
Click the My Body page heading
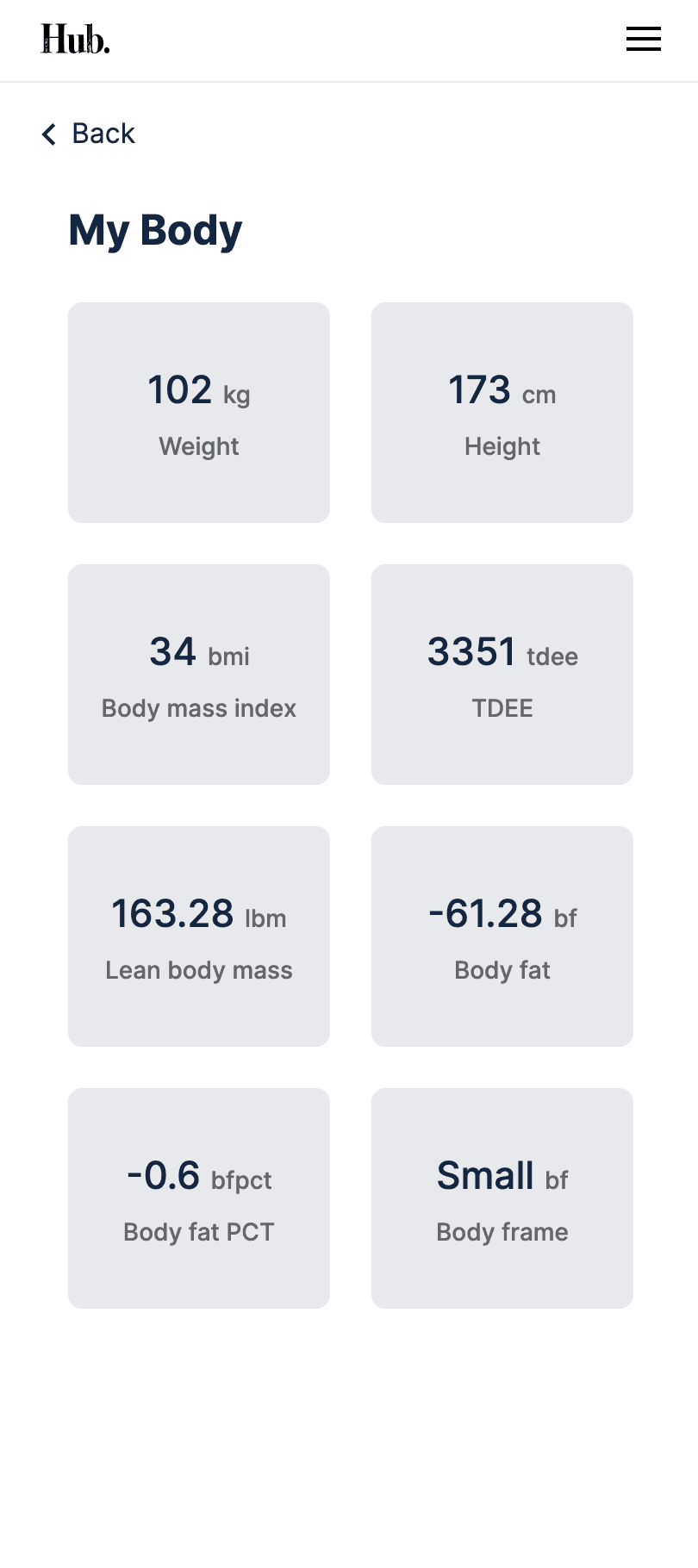[x=155, y=229]
